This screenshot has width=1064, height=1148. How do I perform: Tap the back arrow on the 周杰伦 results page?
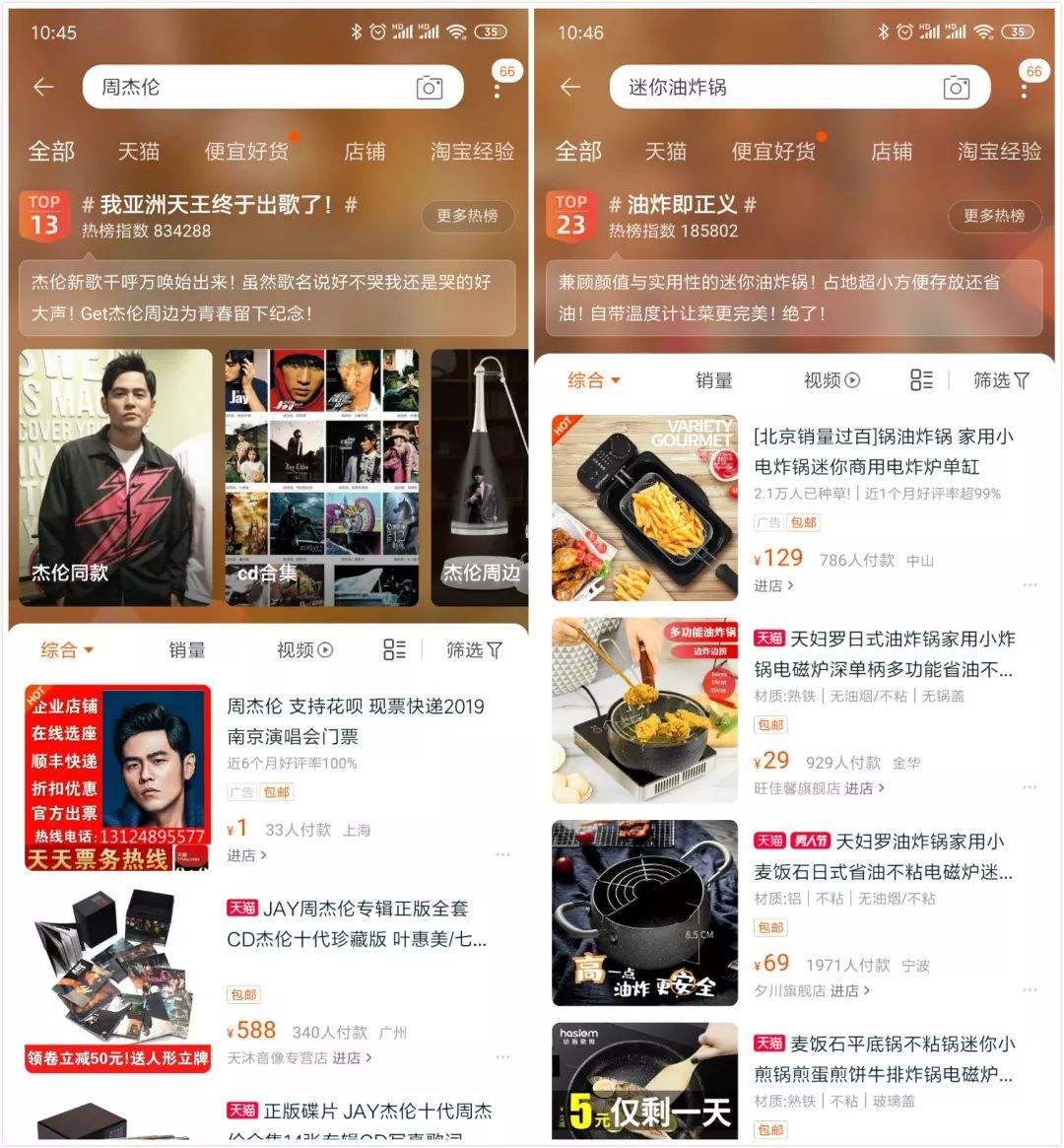tap(41, 88)
